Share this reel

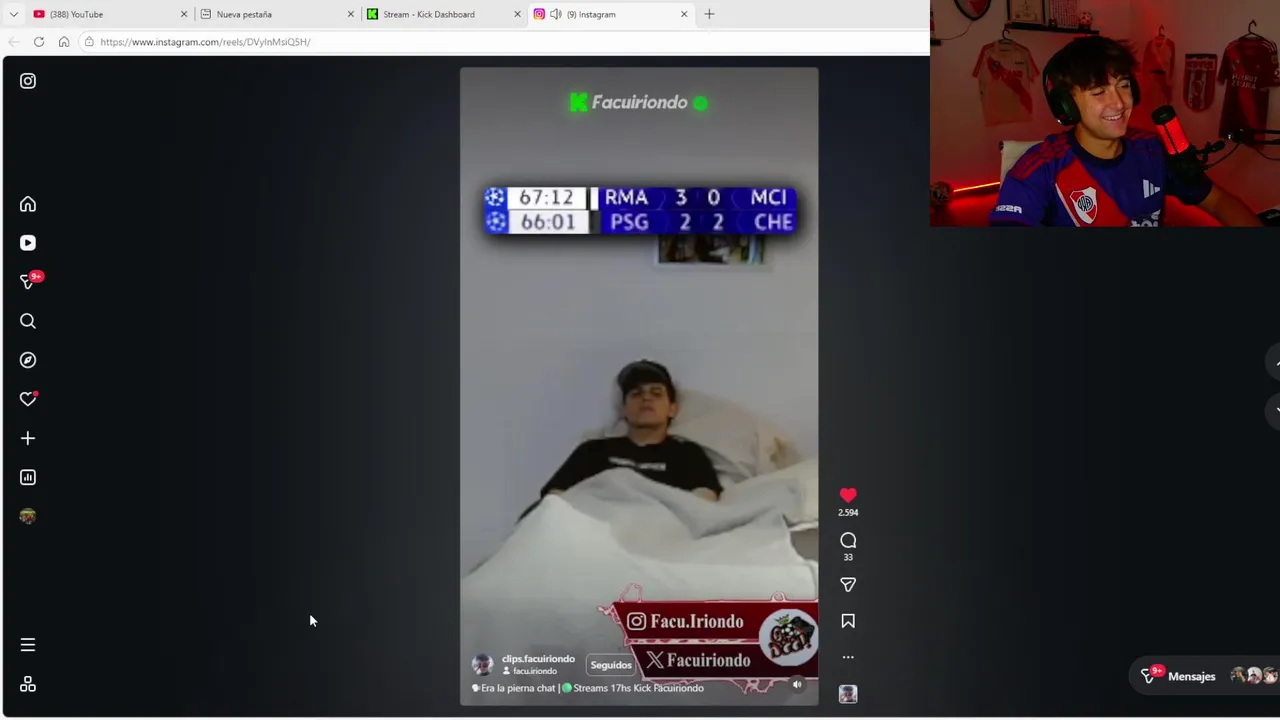pyautogui.click(x=848, y=584)
